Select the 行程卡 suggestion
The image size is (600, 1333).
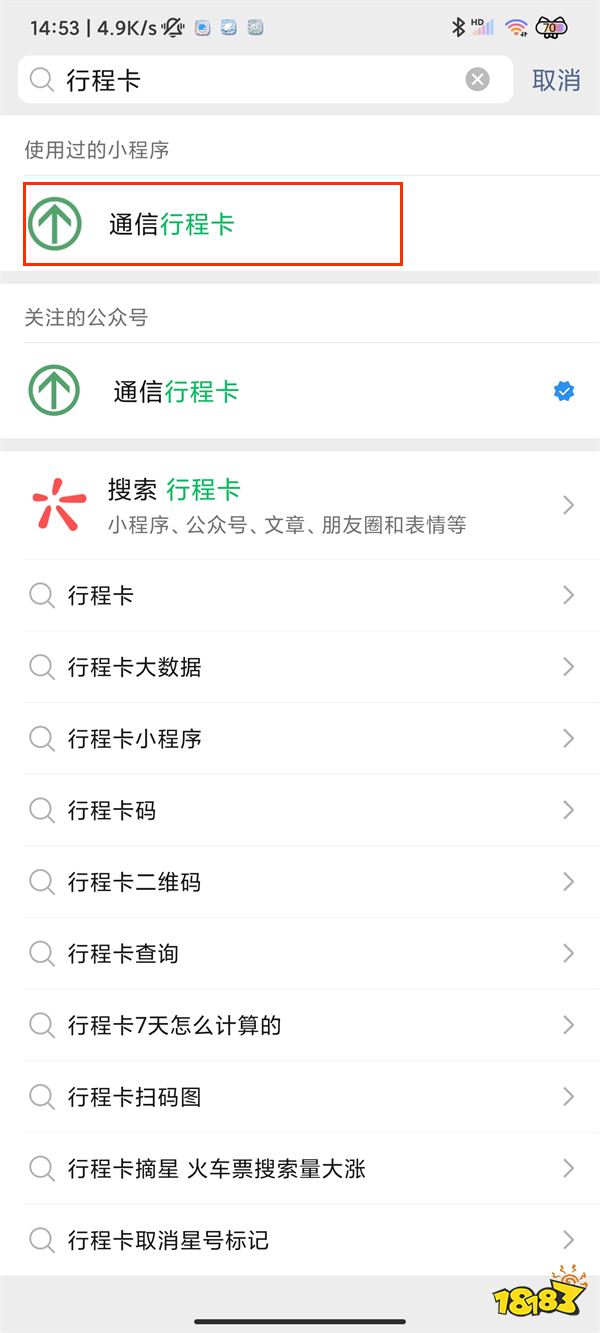tap(300, 596)
